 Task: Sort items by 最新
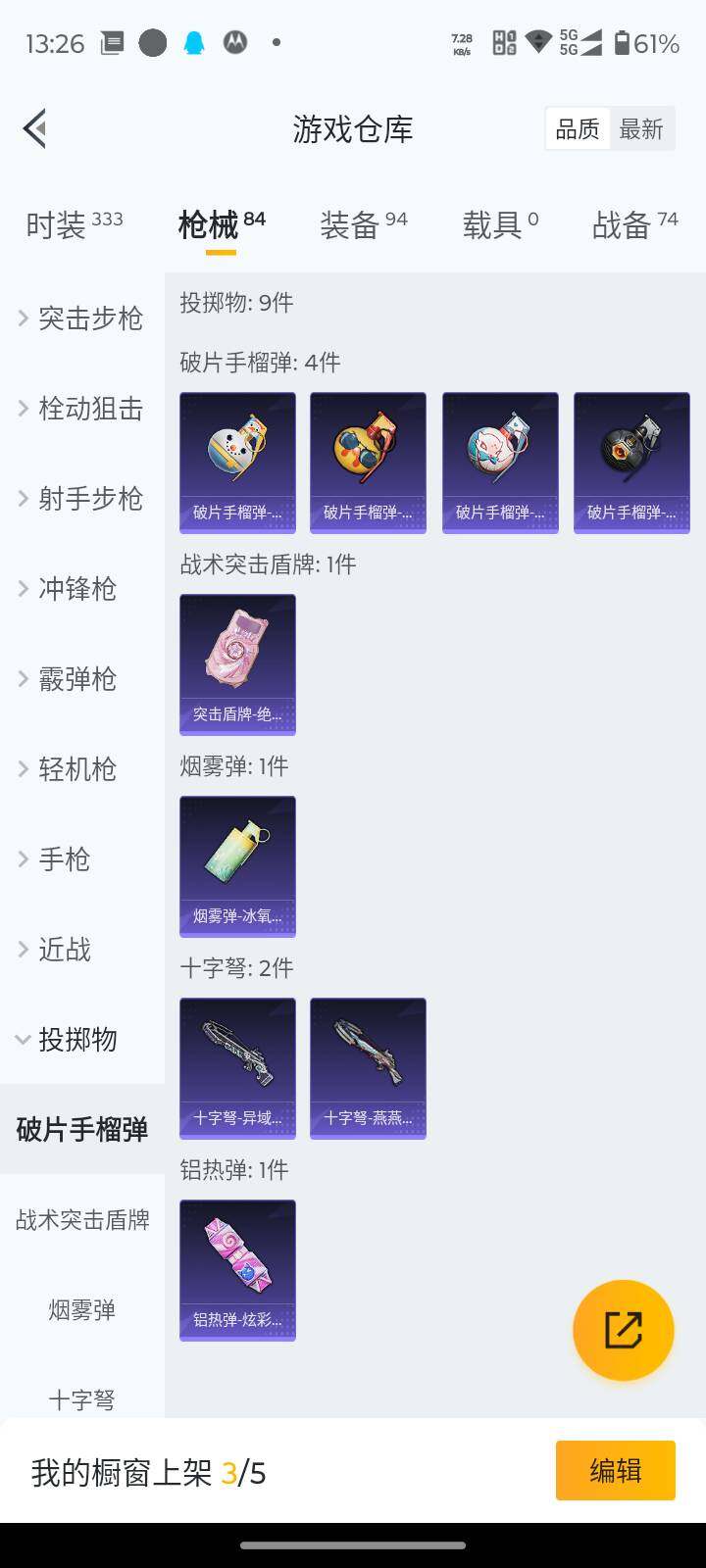[x=641, y=129]
